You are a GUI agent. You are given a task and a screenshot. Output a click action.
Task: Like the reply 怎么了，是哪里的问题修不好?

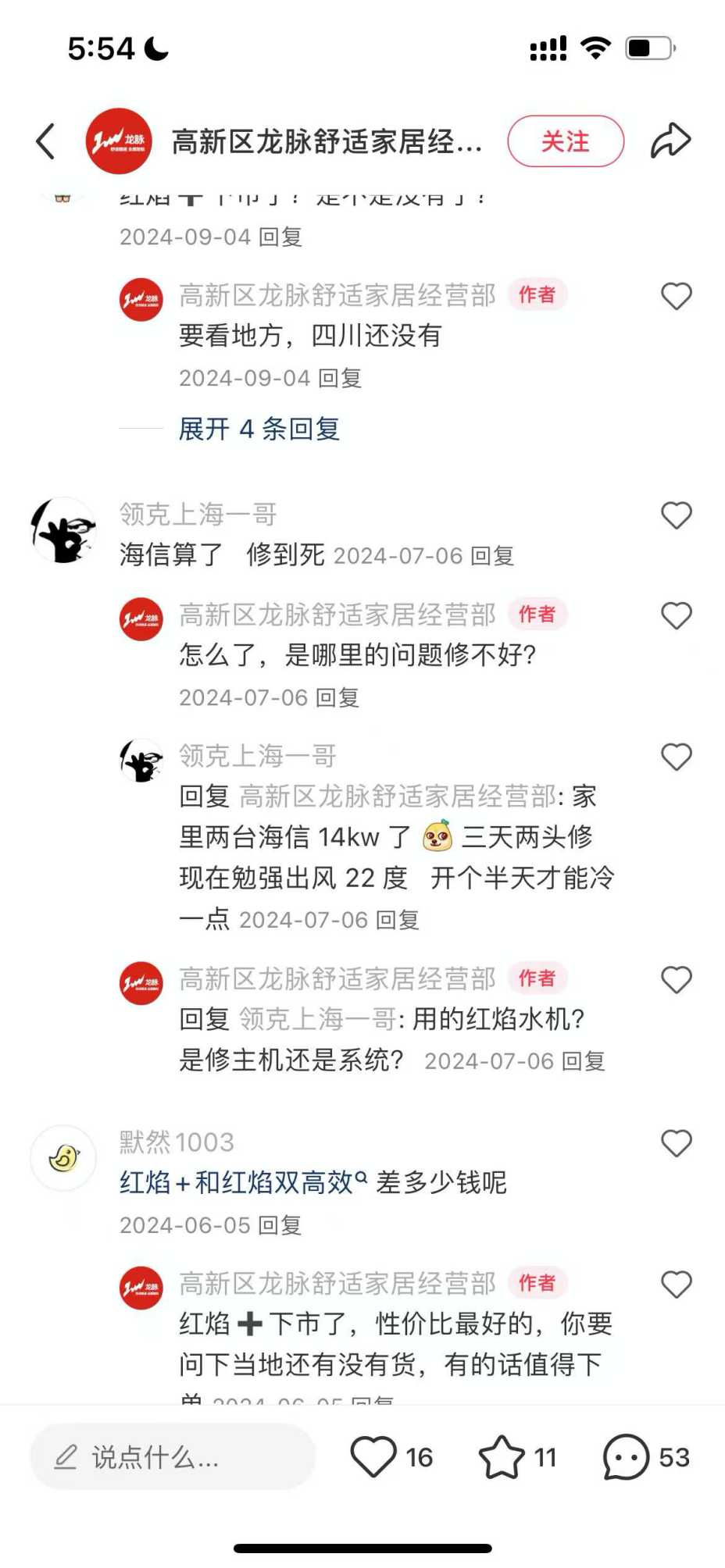pos(676,616)
